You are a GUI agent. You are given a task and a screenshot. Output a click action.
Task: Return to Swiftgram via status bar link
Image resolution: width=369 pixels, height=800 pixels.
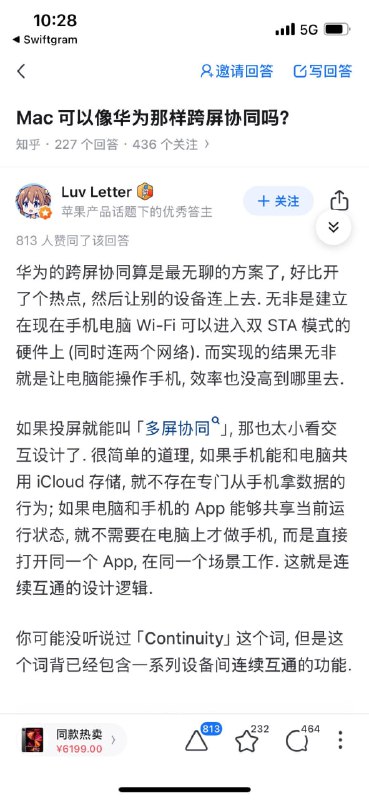click(x=45, y=40)
